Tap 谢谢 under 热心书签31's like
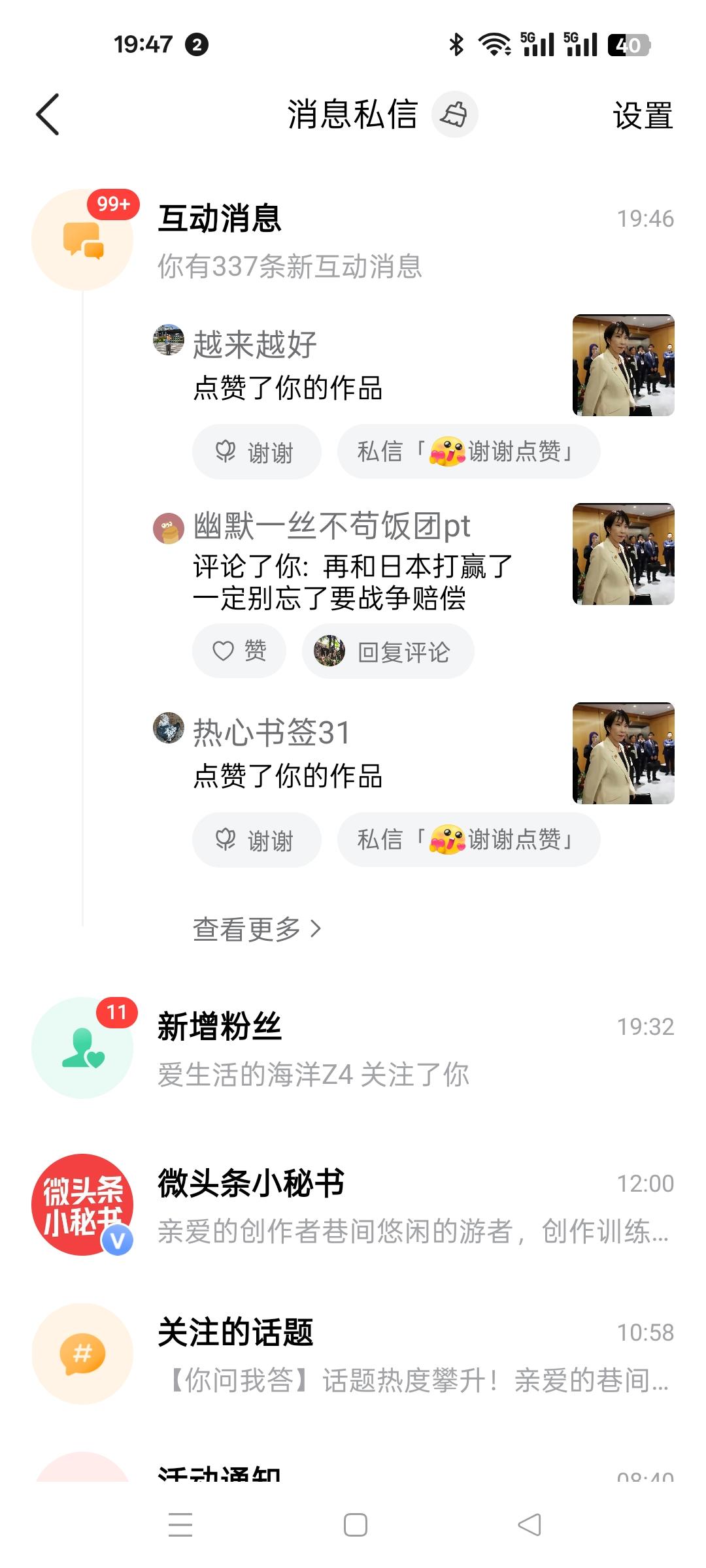 (256, 840)
